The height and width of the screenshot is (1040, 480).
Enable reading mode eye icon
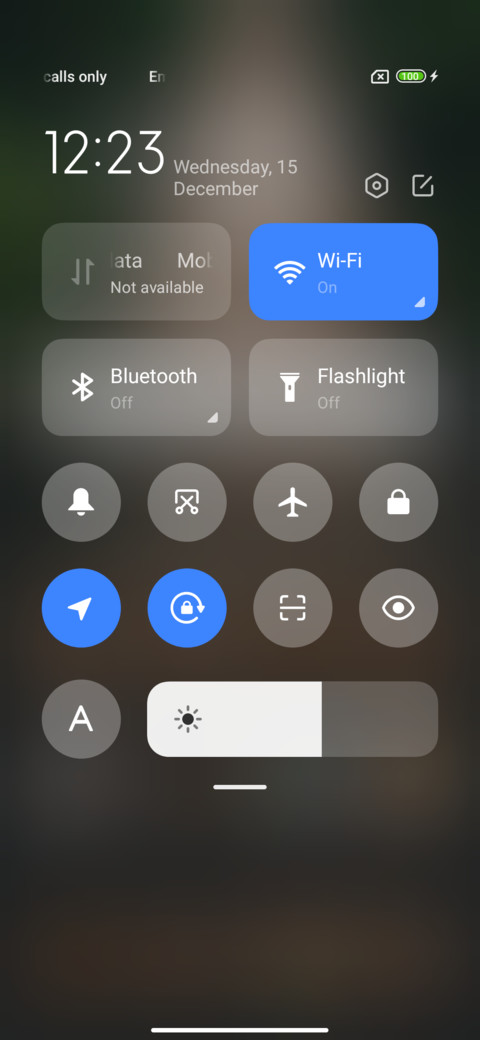tap(398, 608)
